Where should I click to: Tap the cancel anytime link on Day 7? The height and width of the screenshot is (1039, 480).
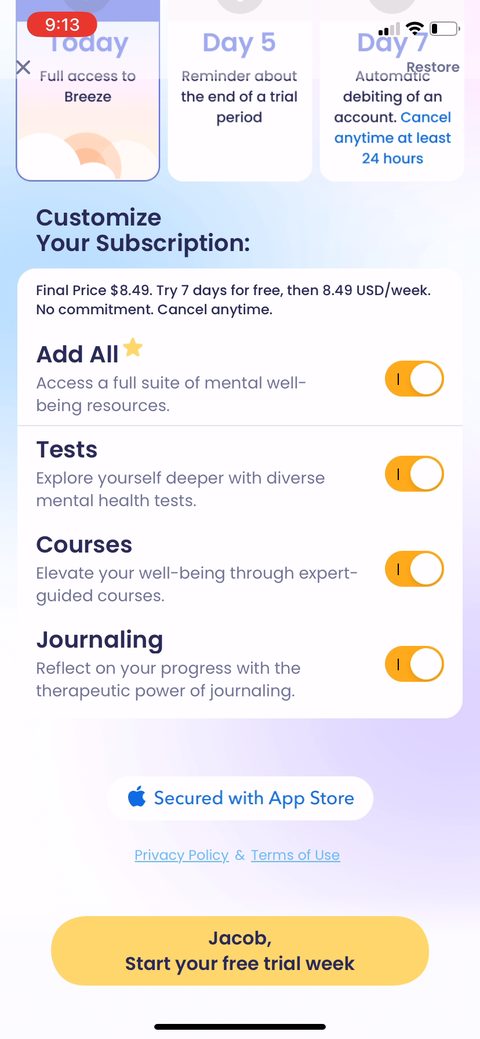(x=393, y=138)
